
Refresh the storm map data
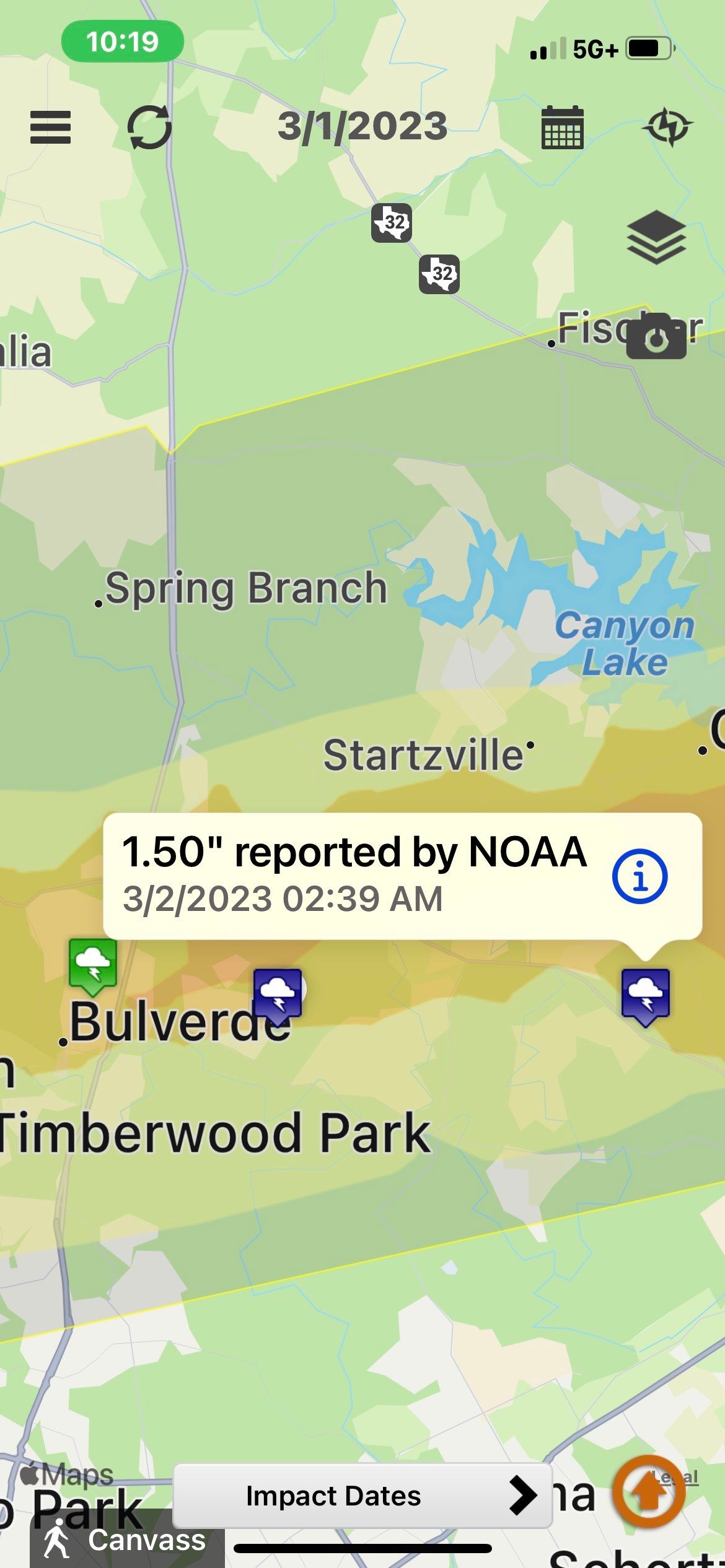[x=149, y=127]
